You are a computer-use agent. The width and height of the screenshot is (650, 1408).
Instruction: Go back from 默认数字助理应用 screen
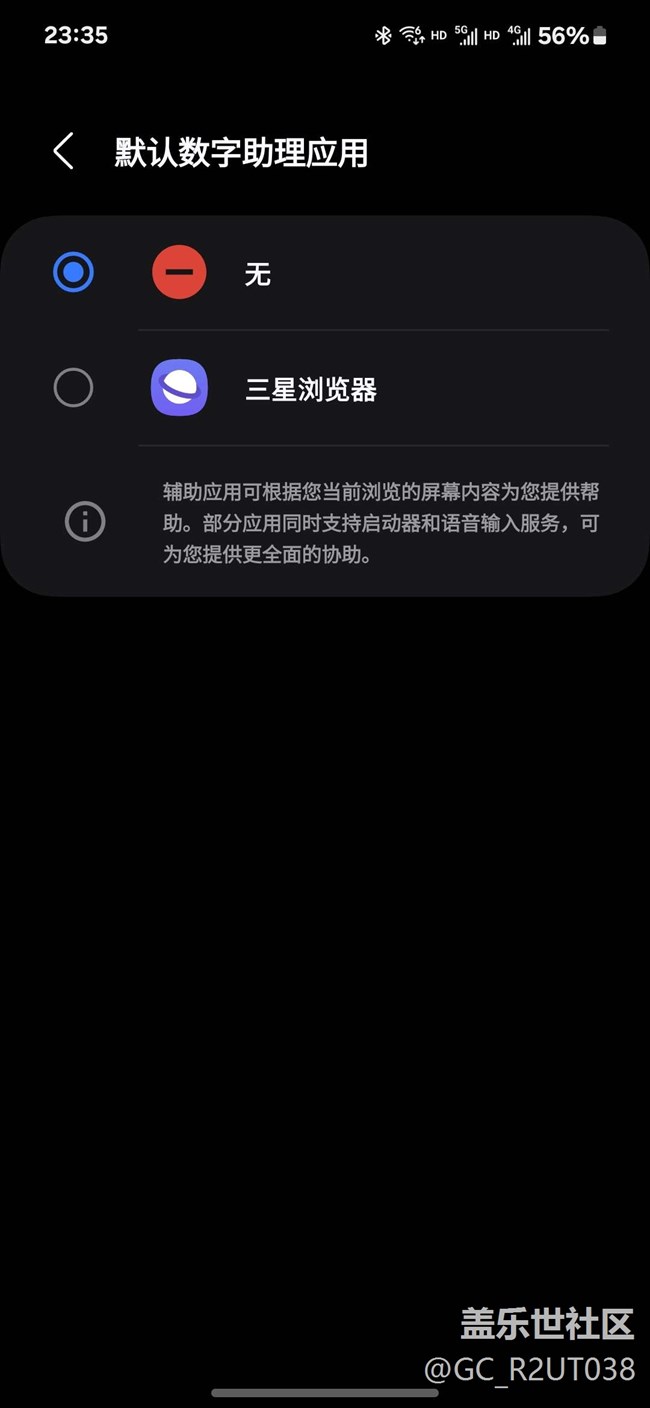pos(64,152)
